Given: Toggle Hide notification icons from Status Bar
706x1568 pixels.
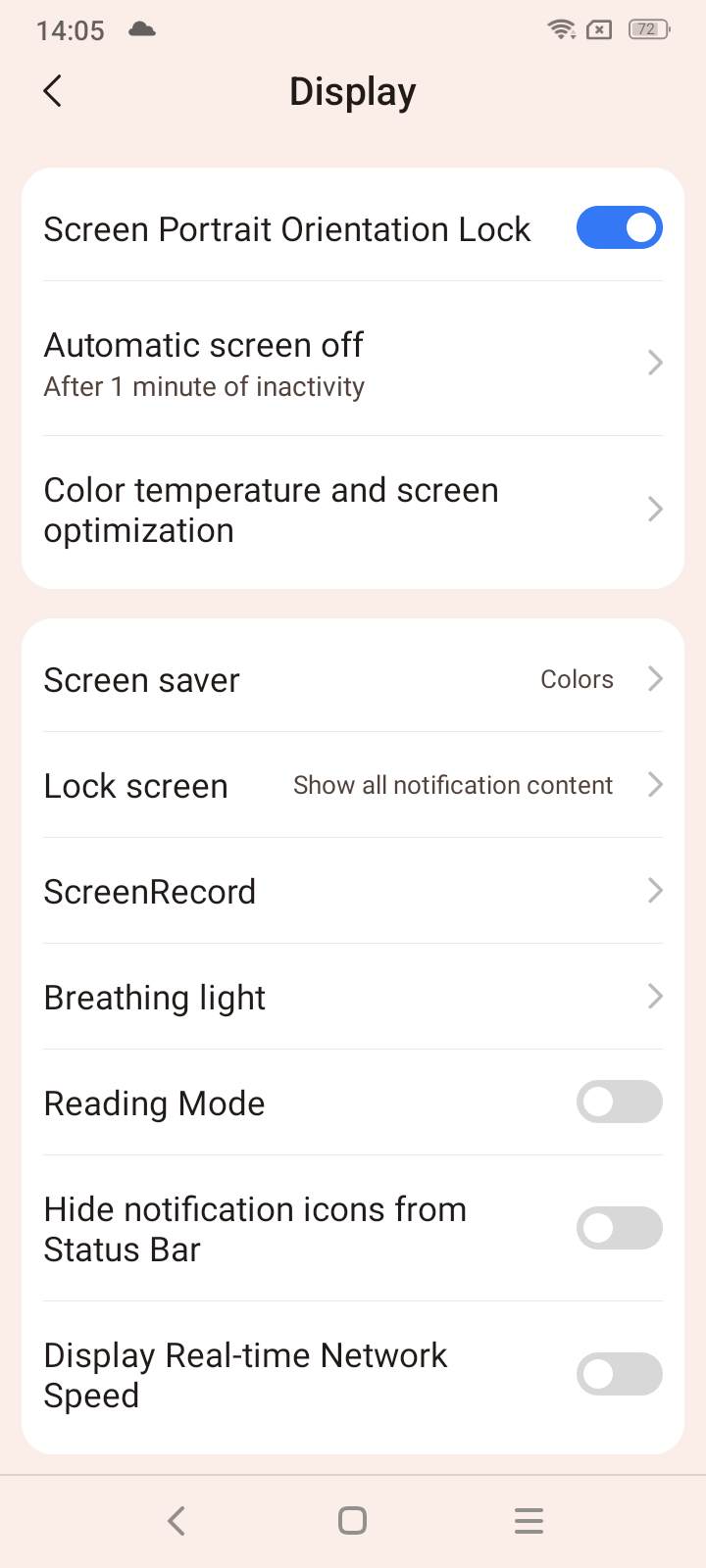Looking at the screenshot, I should tap(619, 1228).
